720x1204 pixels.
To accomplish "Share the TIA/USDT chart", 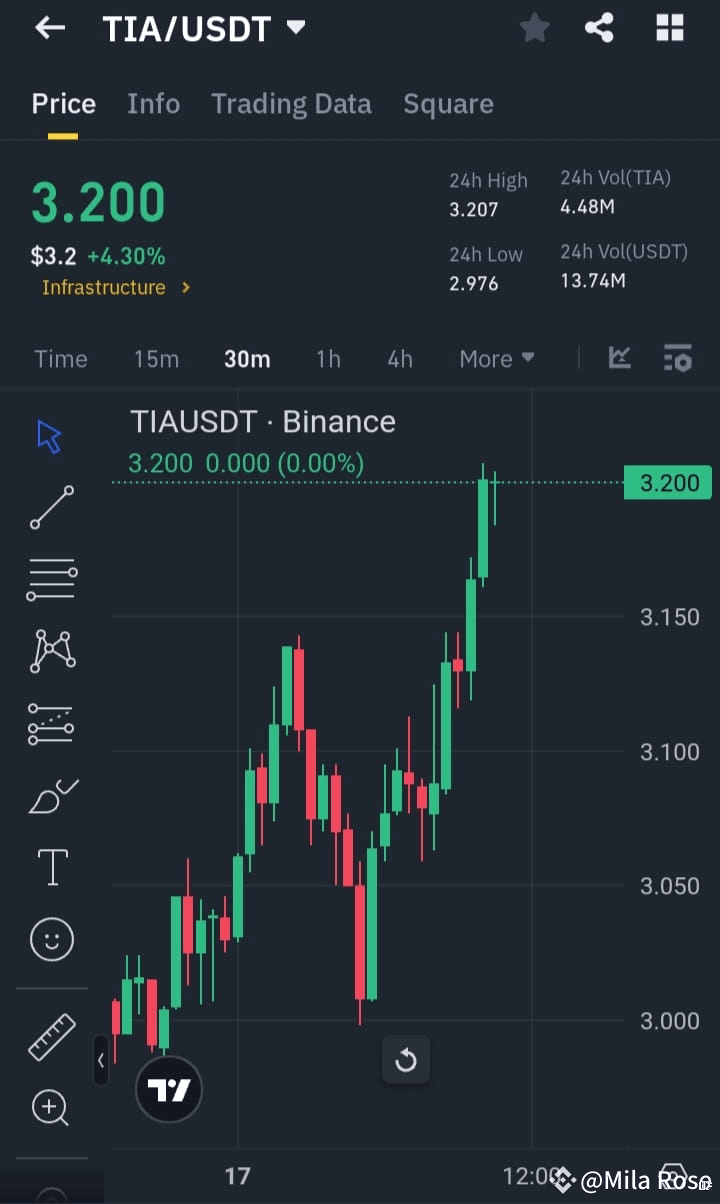I will (x=599, y=27).
